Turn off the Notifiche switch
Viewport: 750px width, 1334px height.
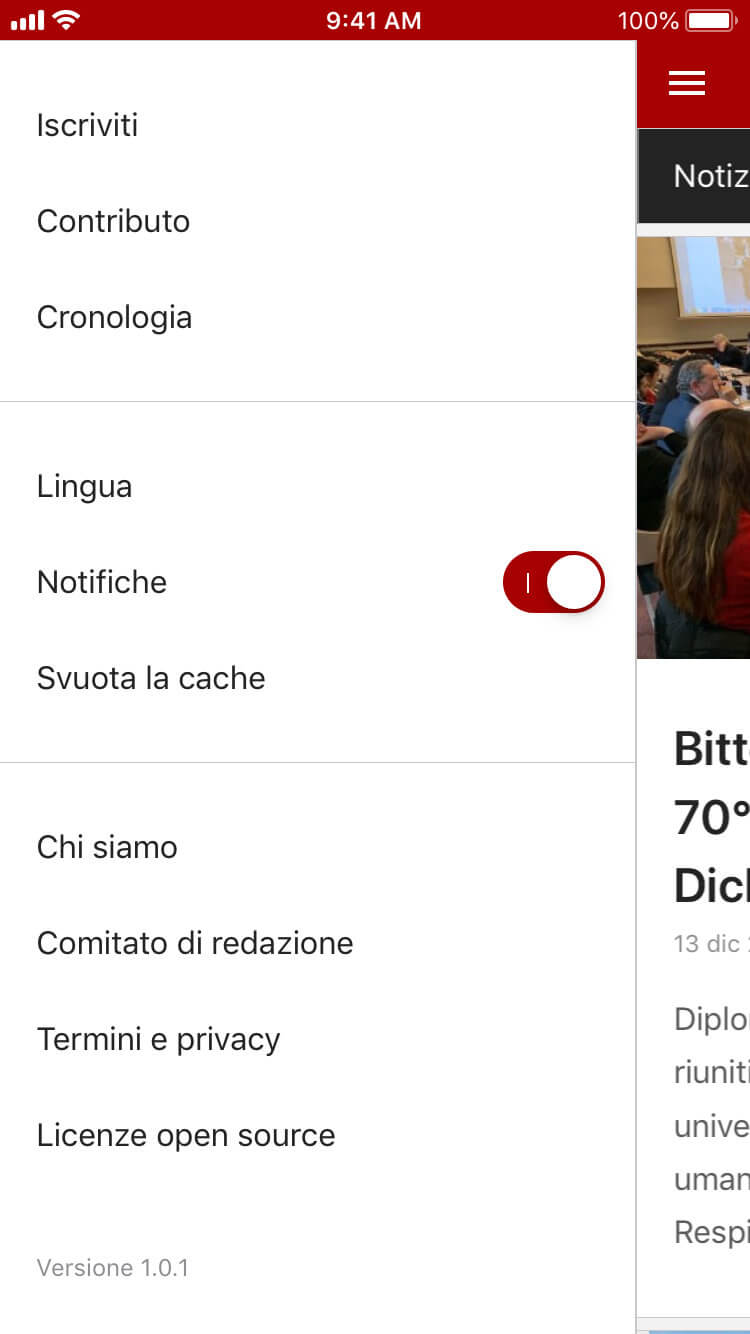pyautogui.click(x=553, y=582)
